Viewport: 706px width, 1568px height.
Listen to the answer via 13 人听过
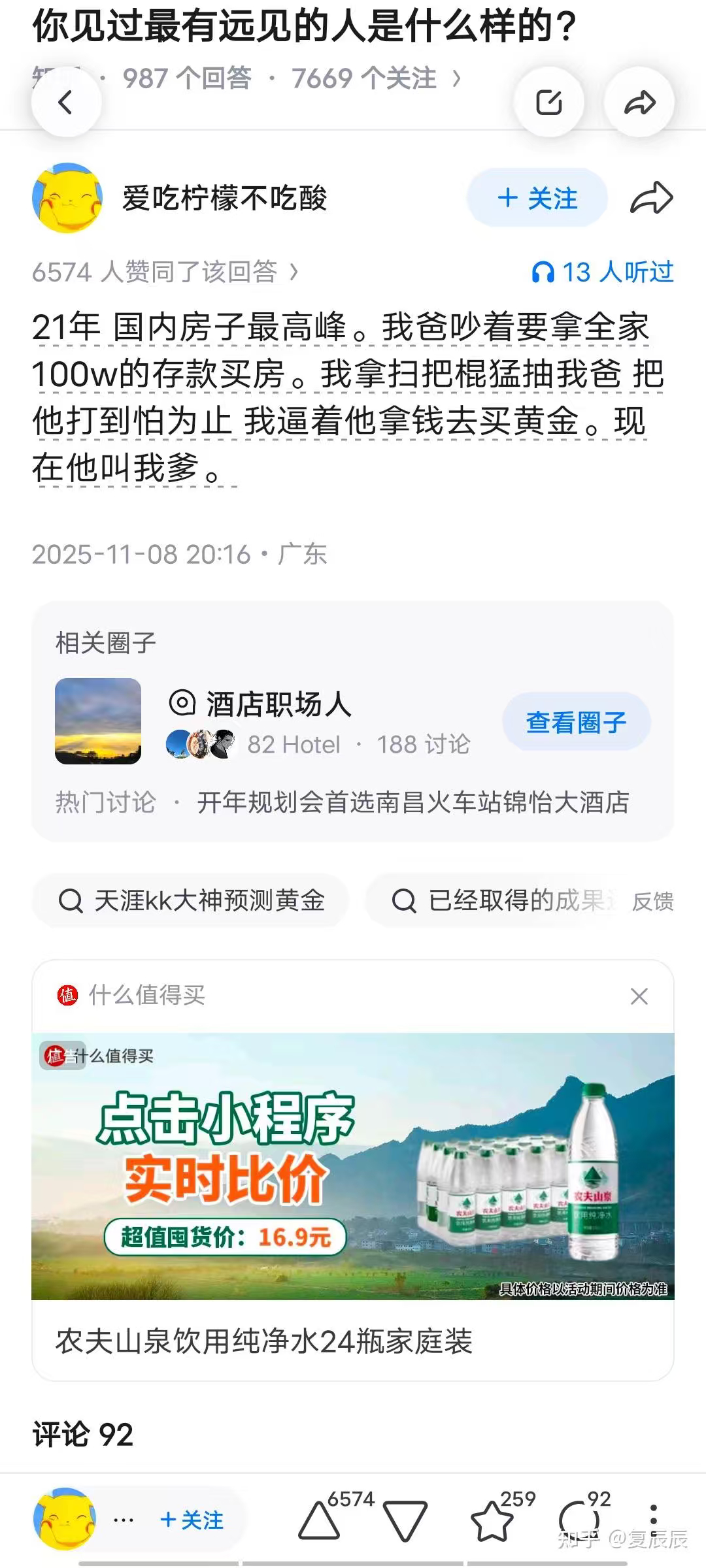603,272
